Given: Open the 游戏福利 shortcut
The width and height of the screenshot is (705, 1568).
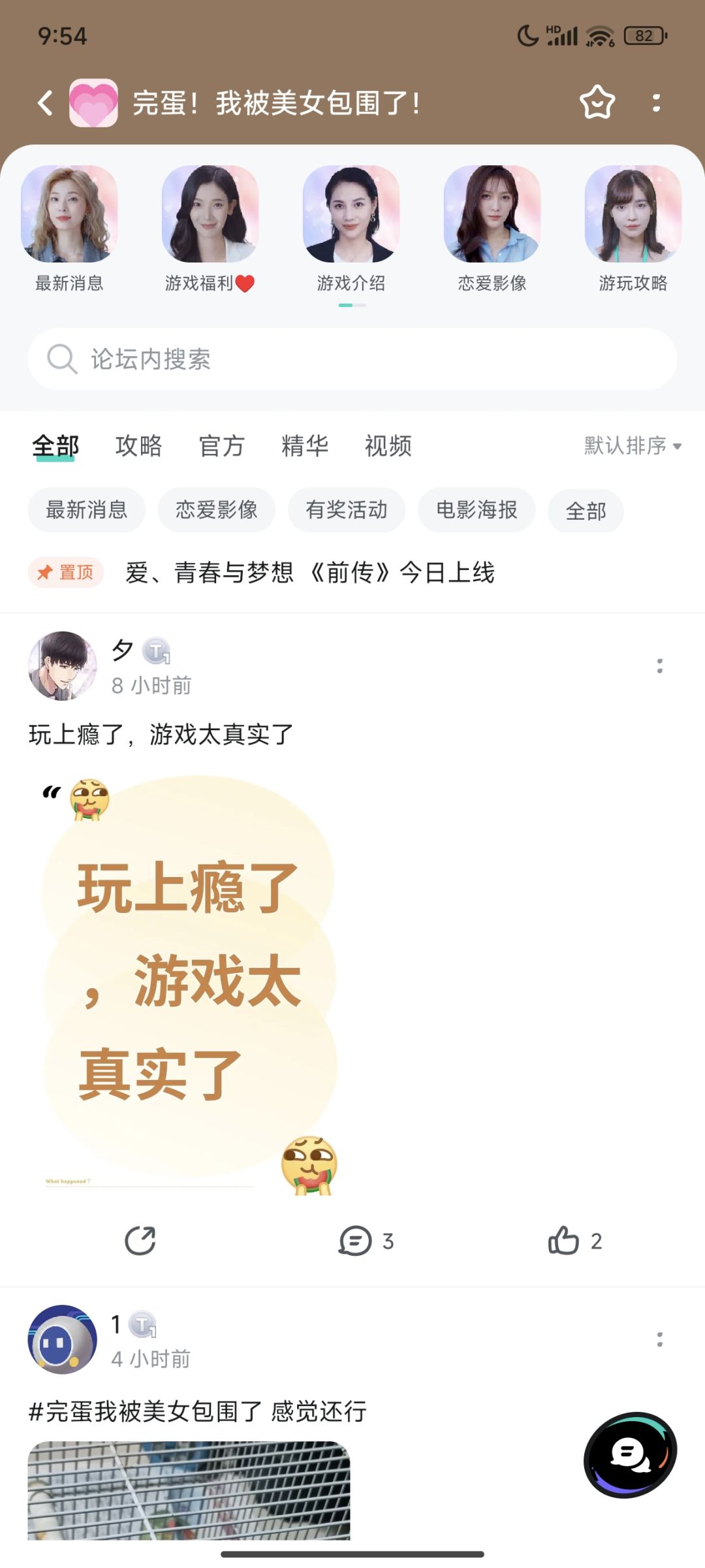Looking at the screenshot, I should point(210,229).
